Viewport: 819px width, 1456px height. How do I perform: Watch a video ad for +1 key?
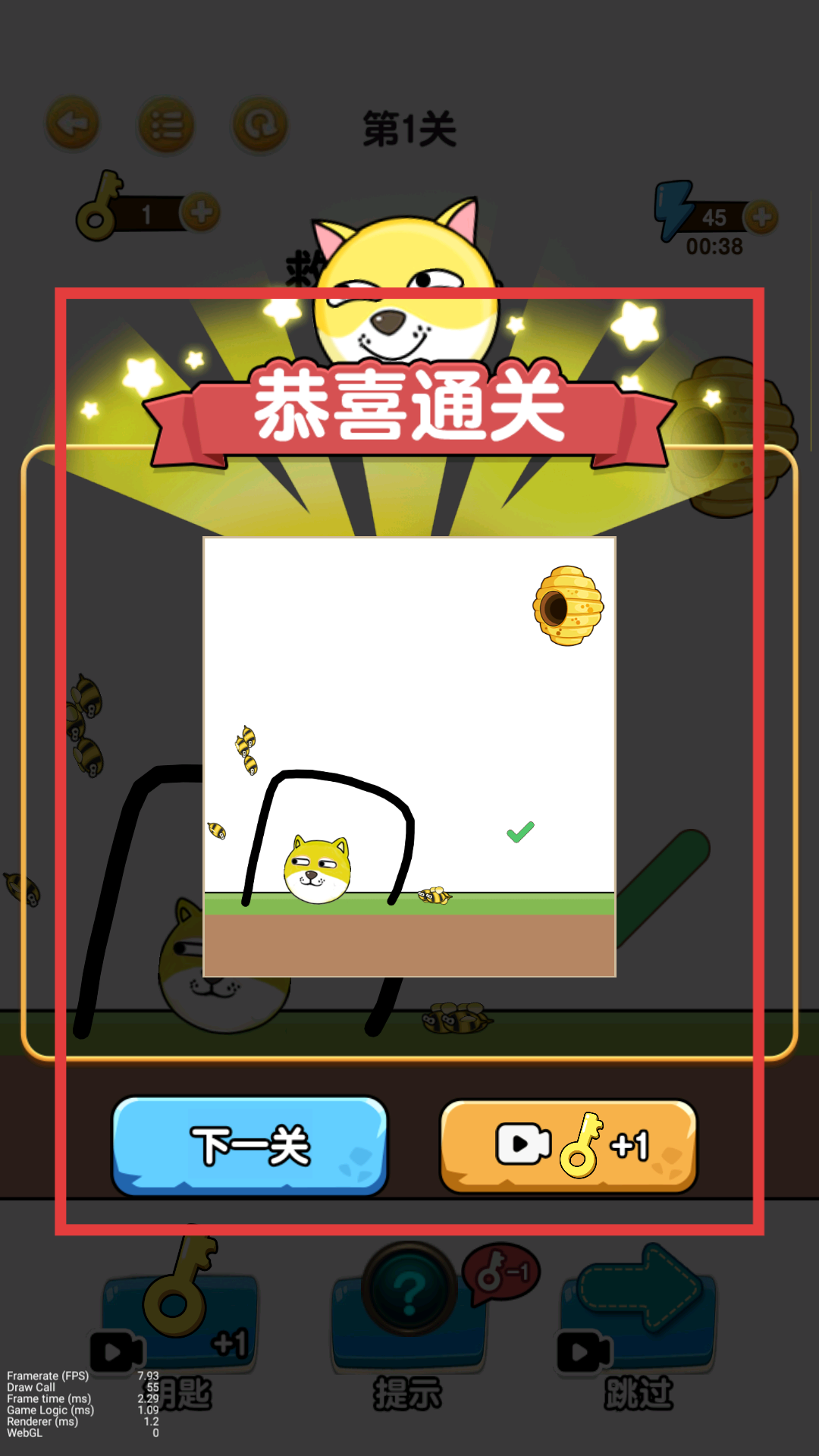[x=569, y=1146]
